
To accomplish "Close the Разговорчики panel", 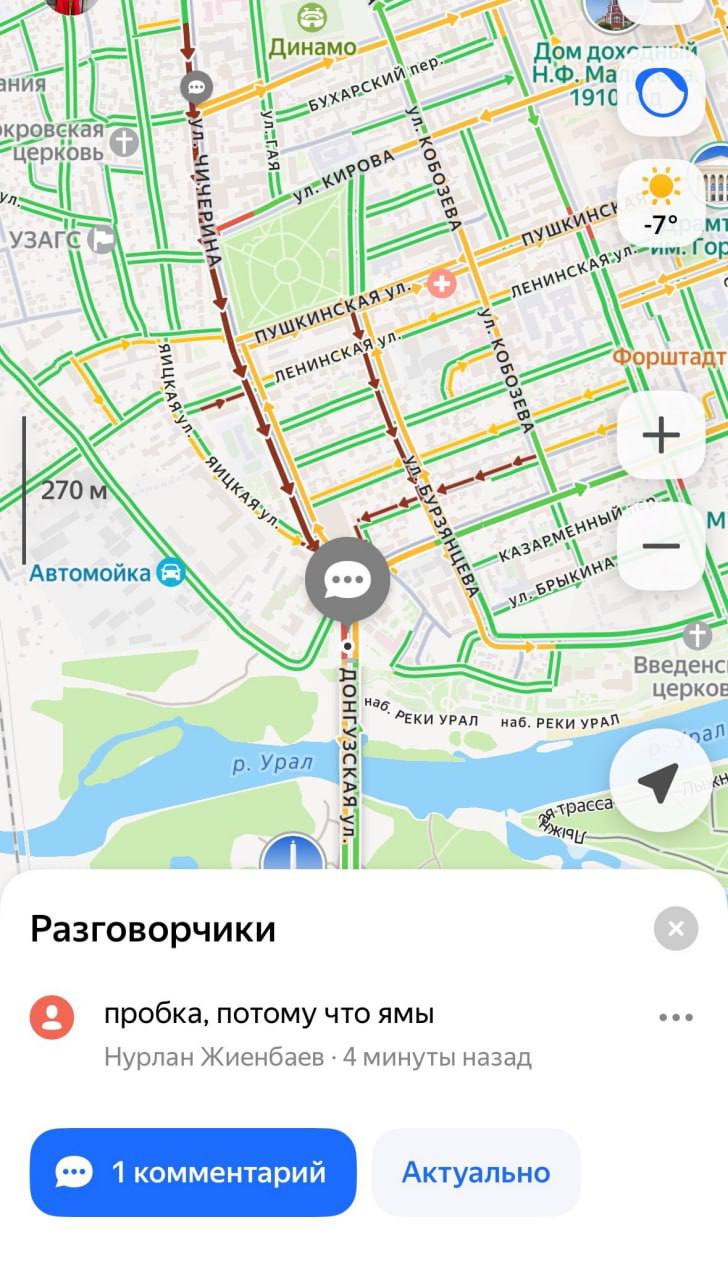I will click(x=676, y=929).
